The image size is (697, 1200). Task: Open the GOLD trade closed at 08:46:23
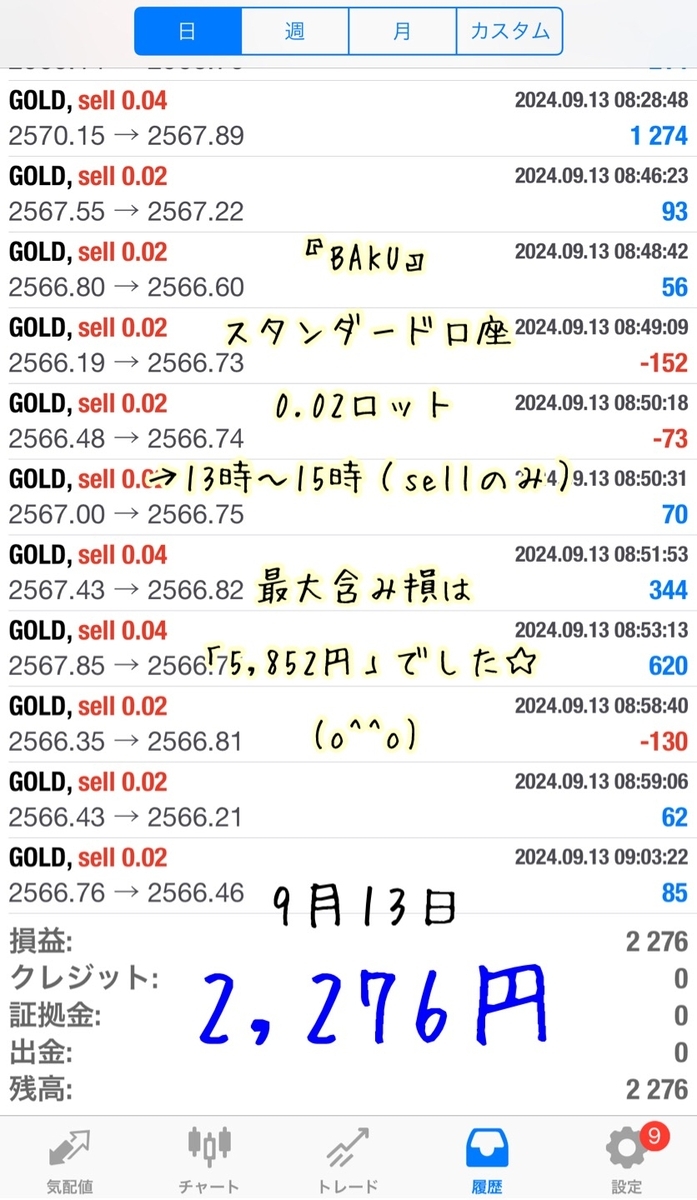coord(348,194)
